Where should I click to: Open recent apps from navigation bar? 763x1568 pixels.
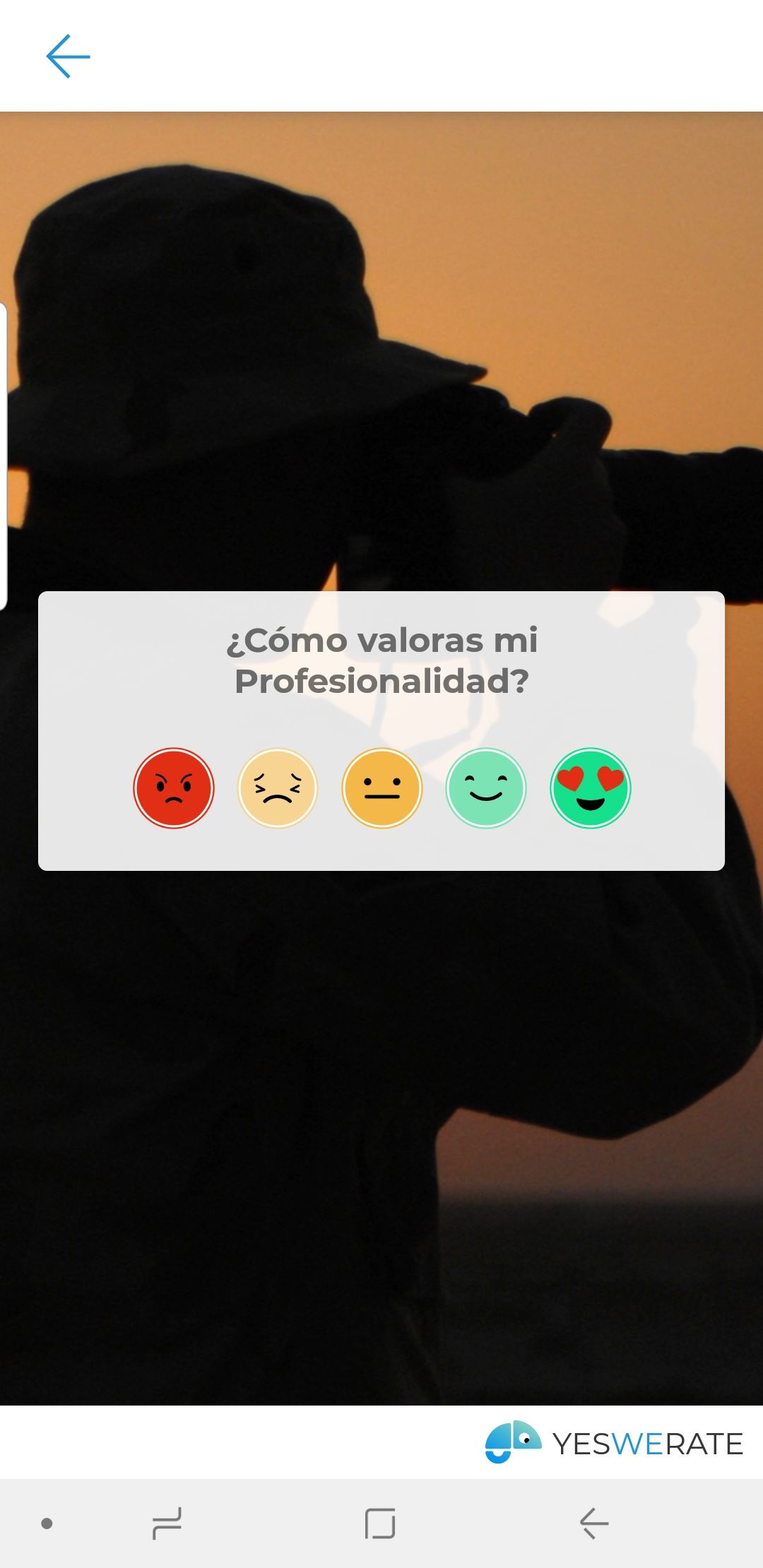167,1524
